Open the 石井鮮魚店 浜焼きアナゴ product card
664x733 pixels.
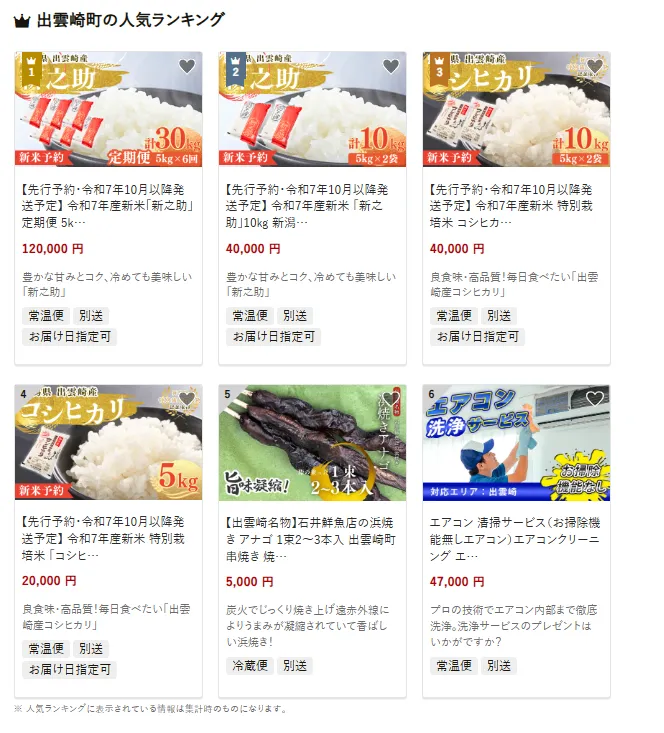pyautogui.click(x=312, y=537)
